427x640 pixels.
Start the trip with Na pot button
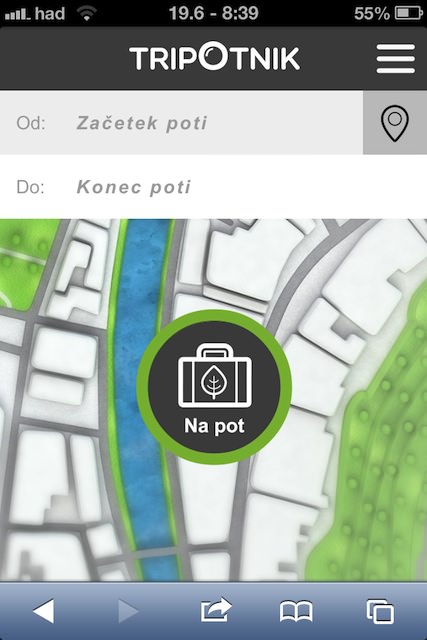point(214,387)
